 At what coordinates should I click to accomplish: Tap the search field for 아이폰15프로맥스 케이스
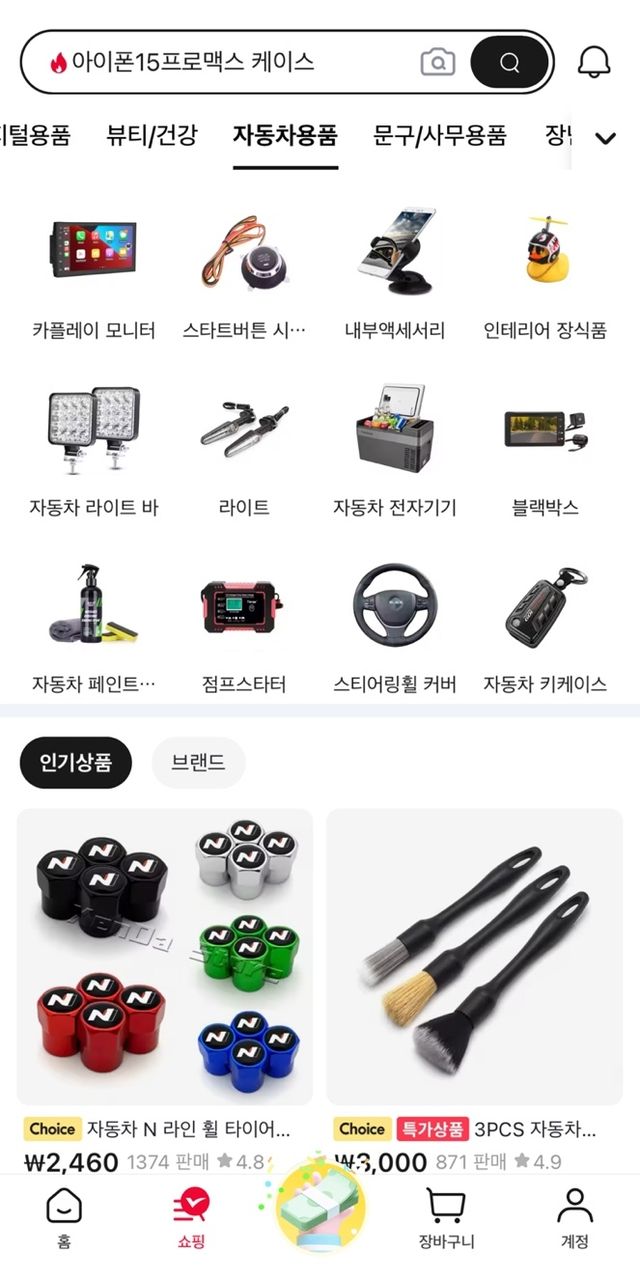[x=230, y=62]
